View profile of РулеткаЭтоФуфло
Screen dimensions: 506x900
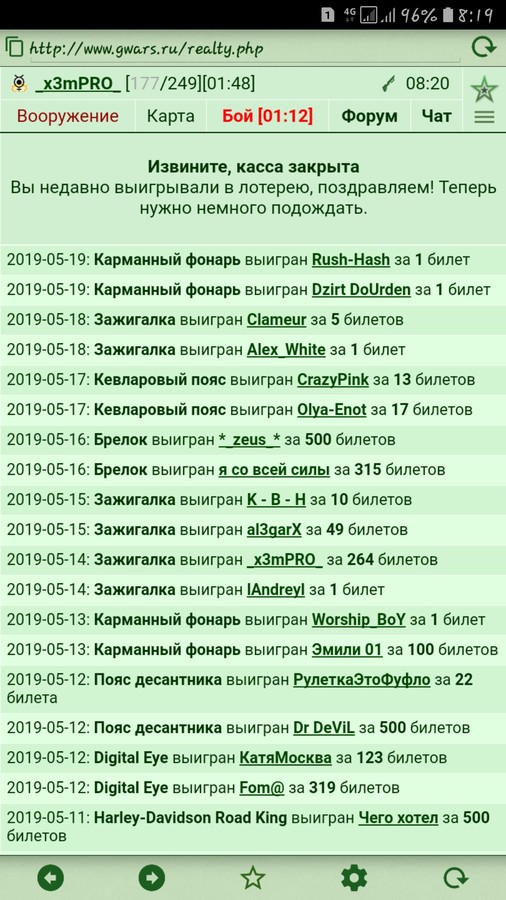click(361, 680)
